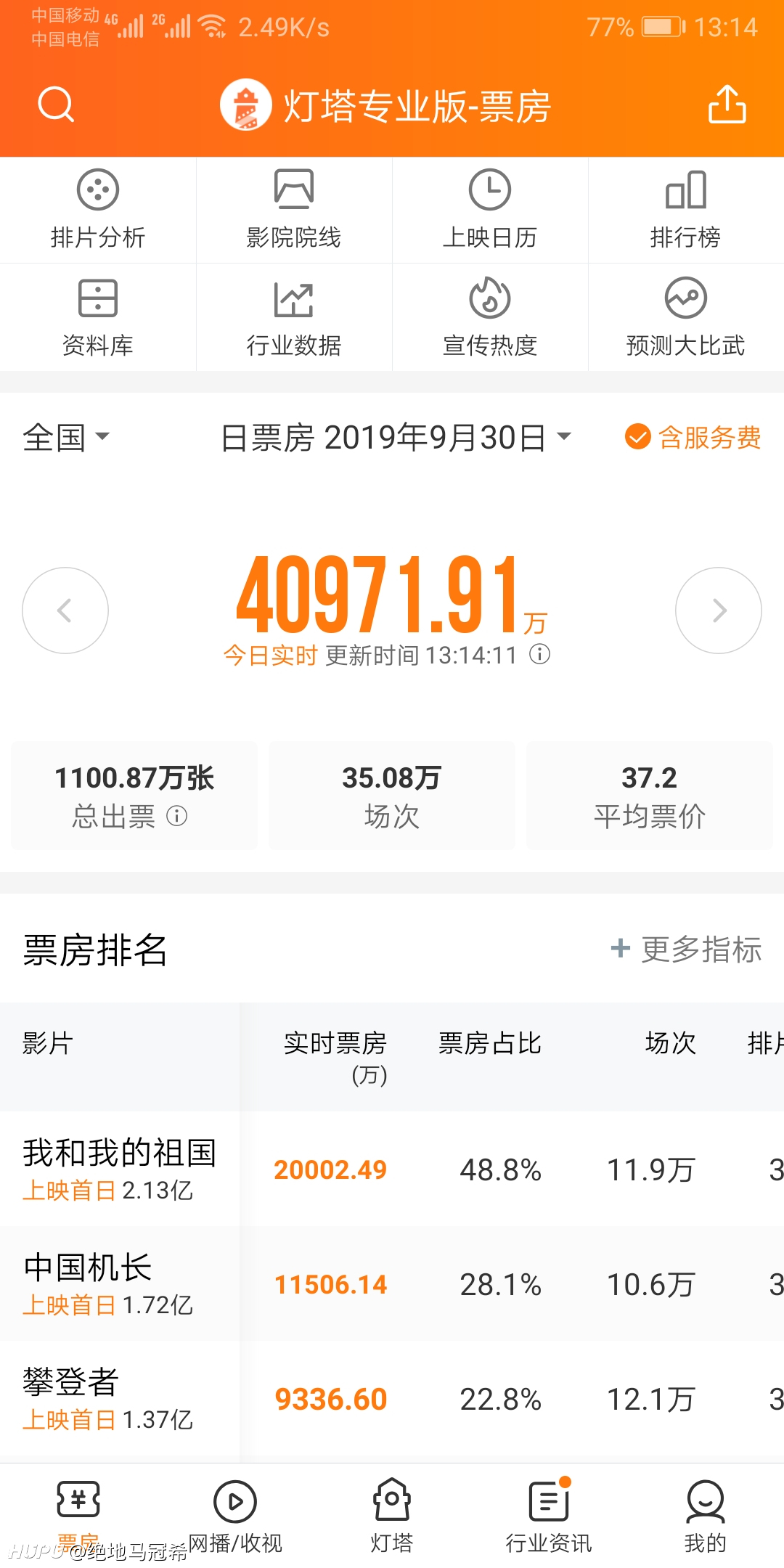The width and height of the screenshot is (784, 1568).
Task: Open details for 我和我的祖国
Action: tap(120, 1169)
